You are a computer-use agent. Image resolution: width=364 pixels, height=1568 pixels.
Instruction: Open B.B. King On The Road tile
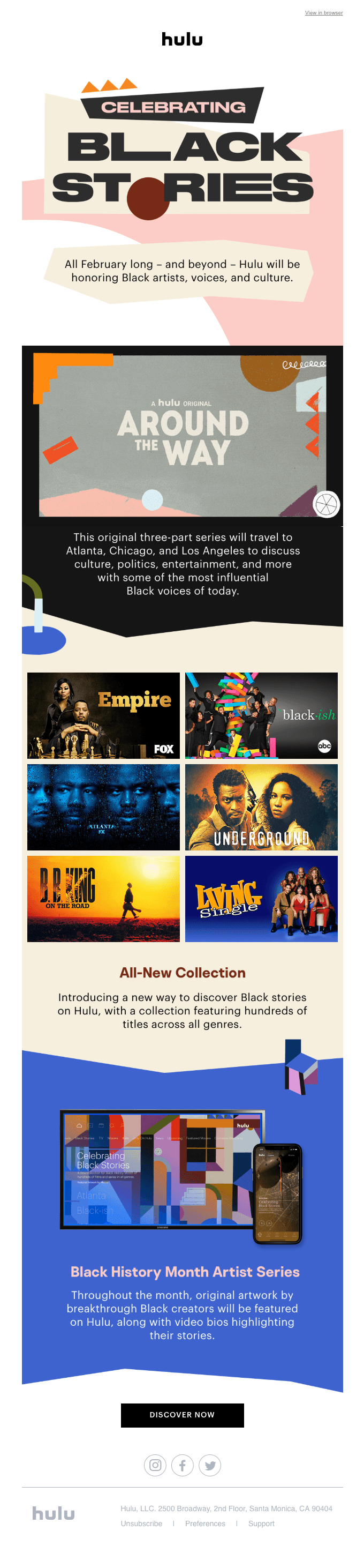coord(103,899)
